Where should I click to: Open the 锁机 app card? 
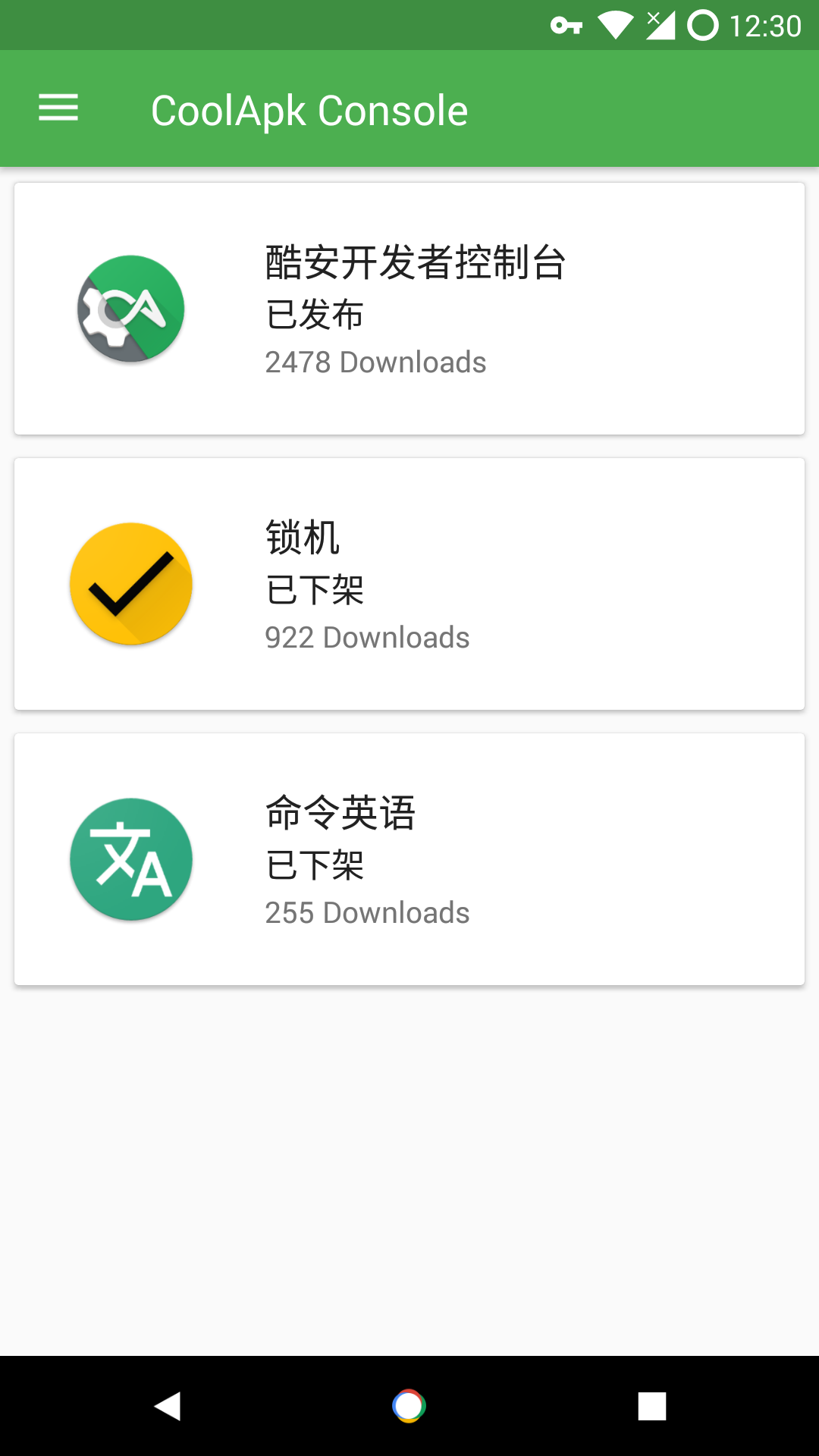click(x=409, y=584)
